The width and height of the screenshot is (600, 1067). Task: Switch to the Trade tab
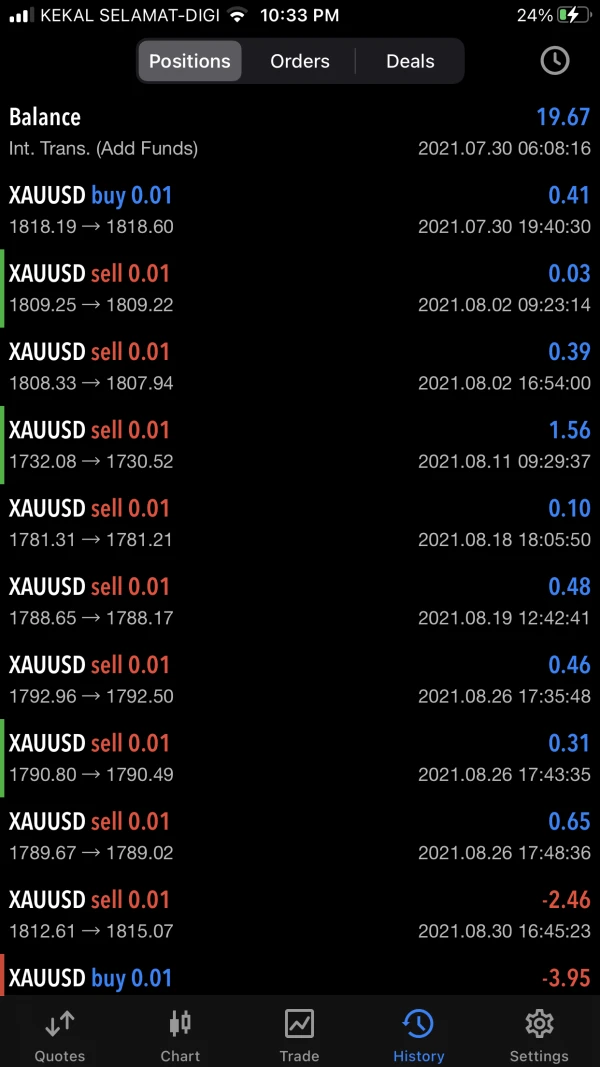tap(299, 1034)
